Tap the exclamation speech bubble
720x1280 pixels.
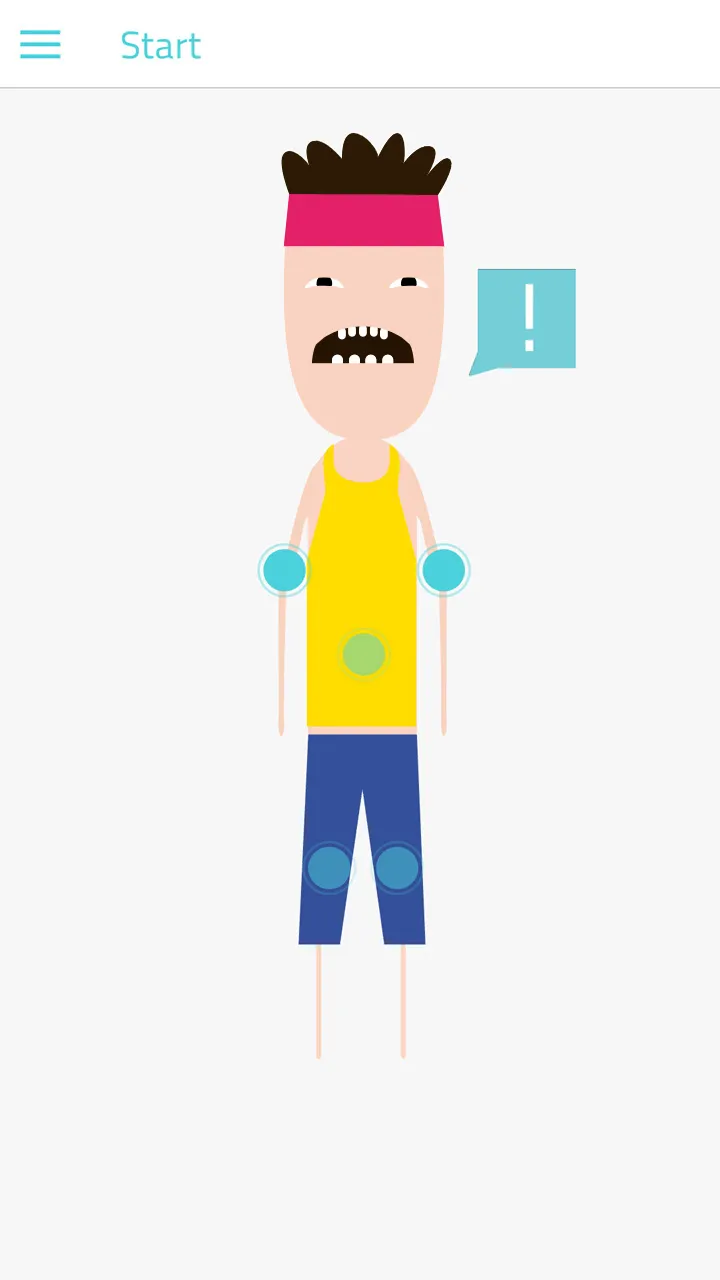click(527, 318)
